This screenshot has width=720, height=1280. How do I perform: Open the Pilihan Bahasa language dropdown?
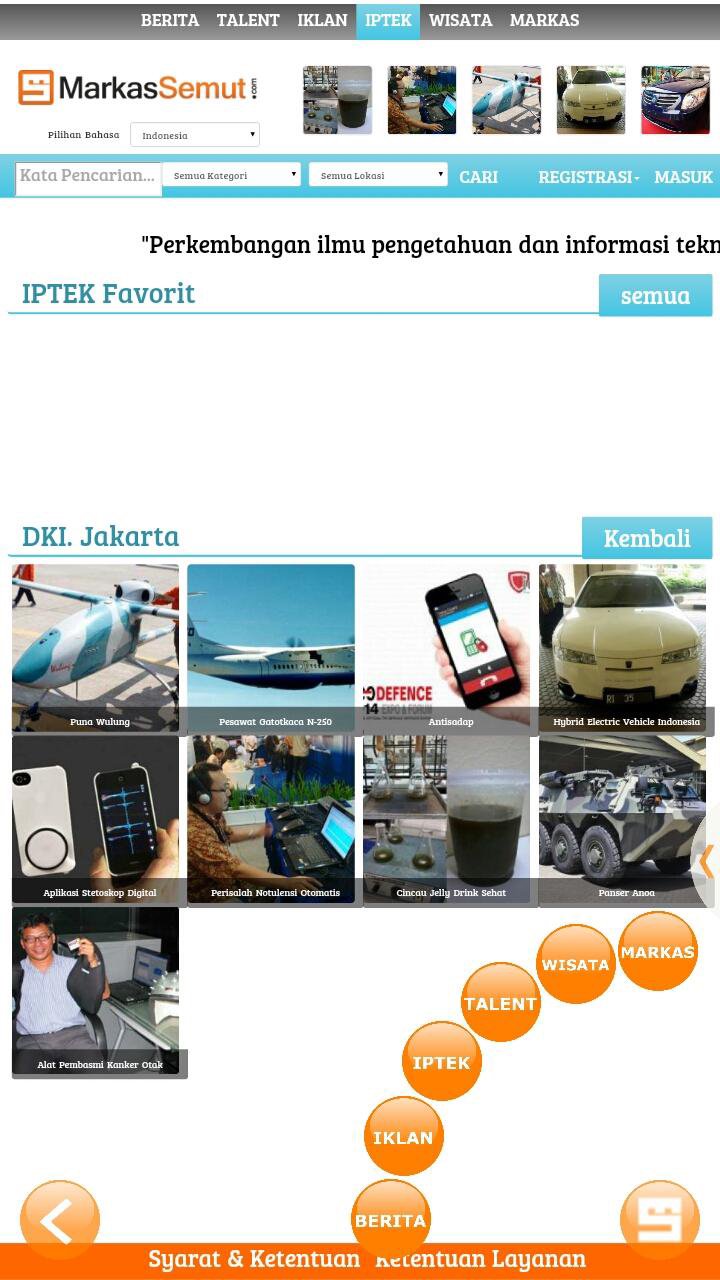click(x=195, y=135)
